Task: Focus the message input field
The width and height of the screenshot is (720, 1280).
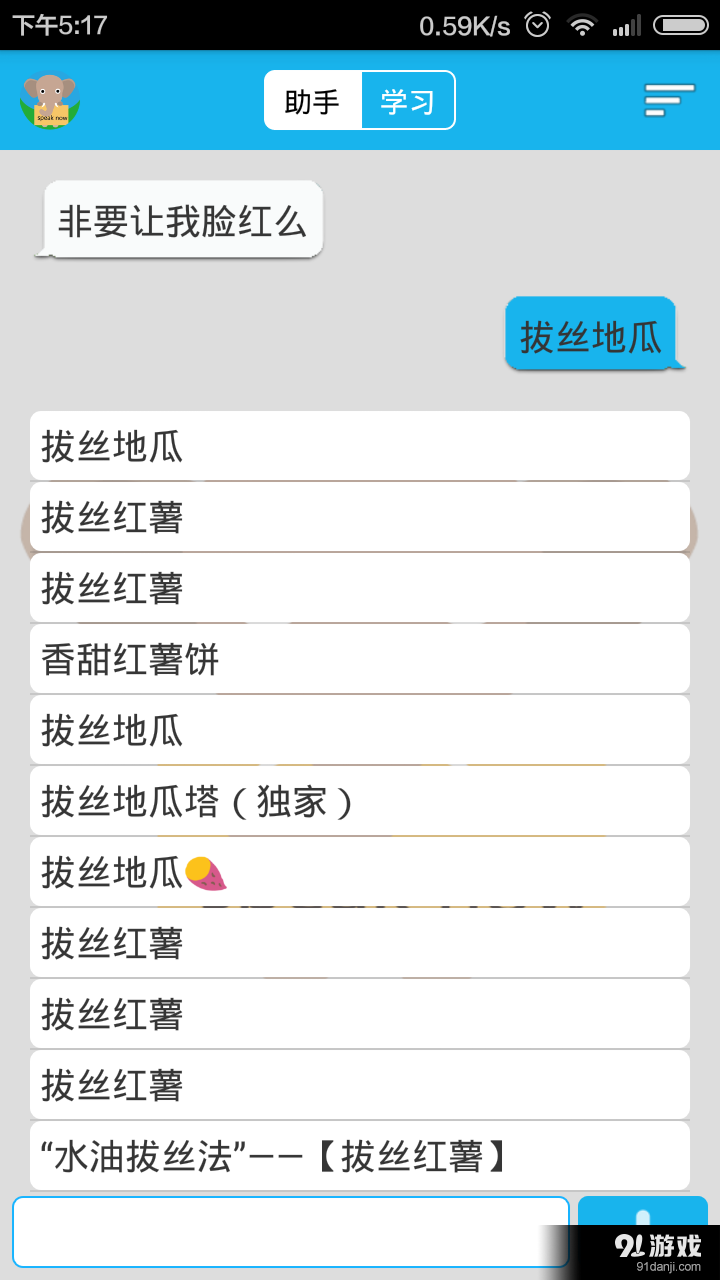Action: point(290,1231)
